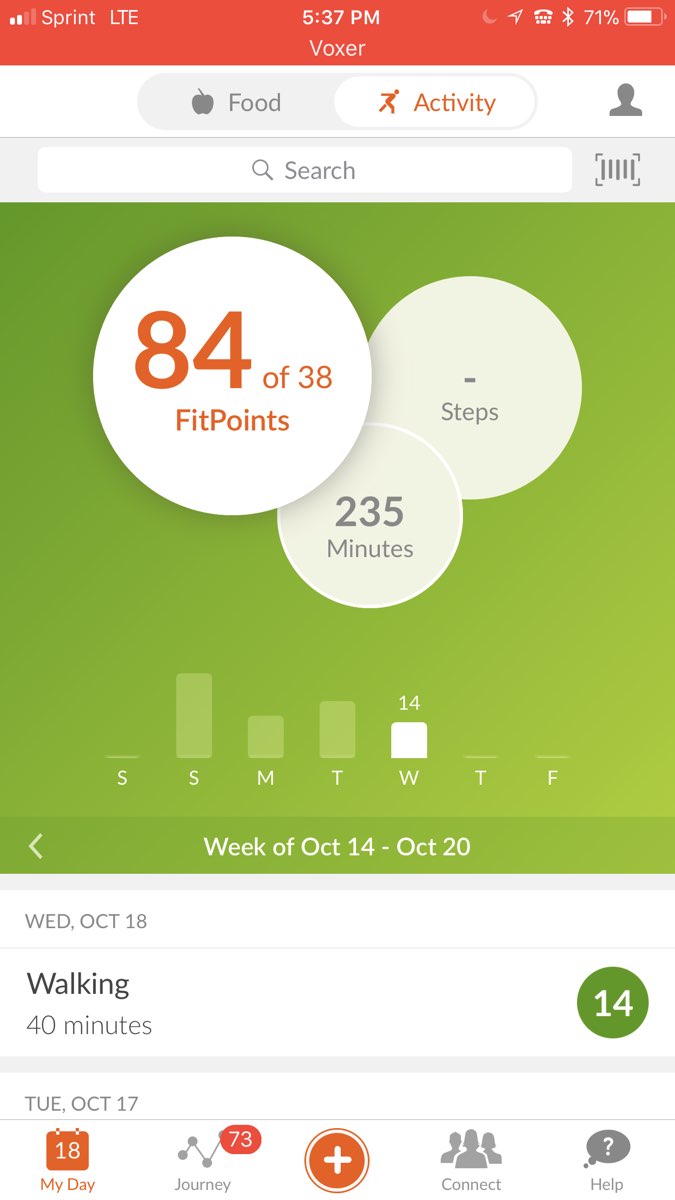Viewport: 675px width, 1200px height.
Task: Select the Activity tab
Action: click(x=436, y=102)
